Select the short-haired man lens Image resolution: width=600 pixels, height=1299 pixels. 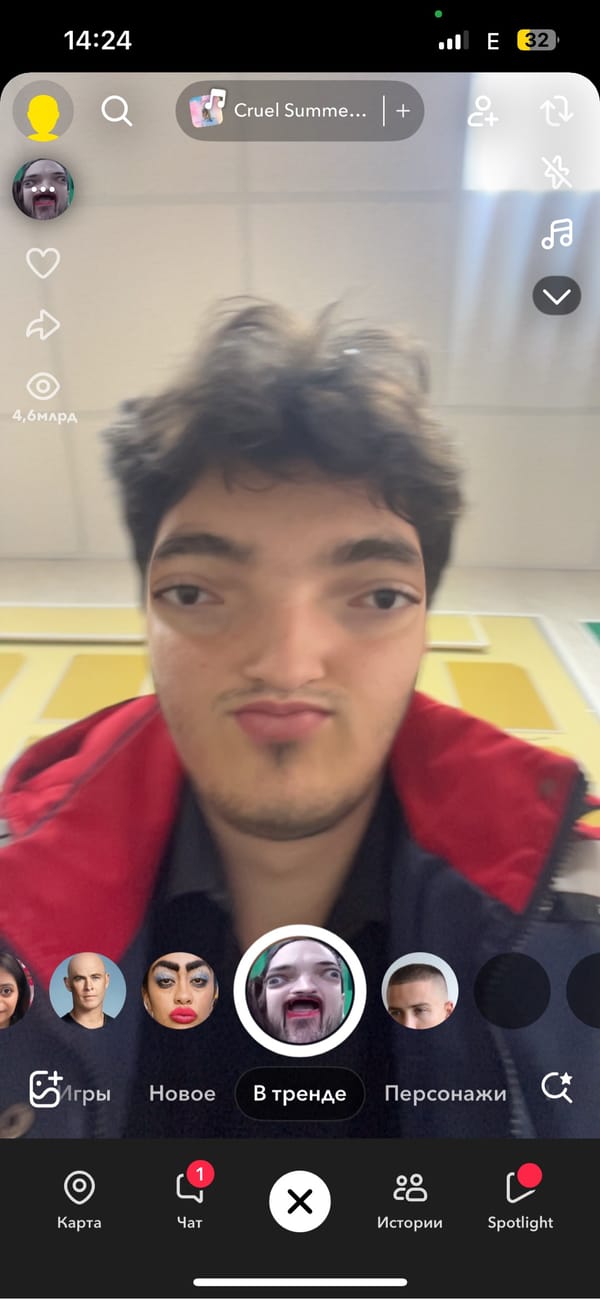[420, 990]
